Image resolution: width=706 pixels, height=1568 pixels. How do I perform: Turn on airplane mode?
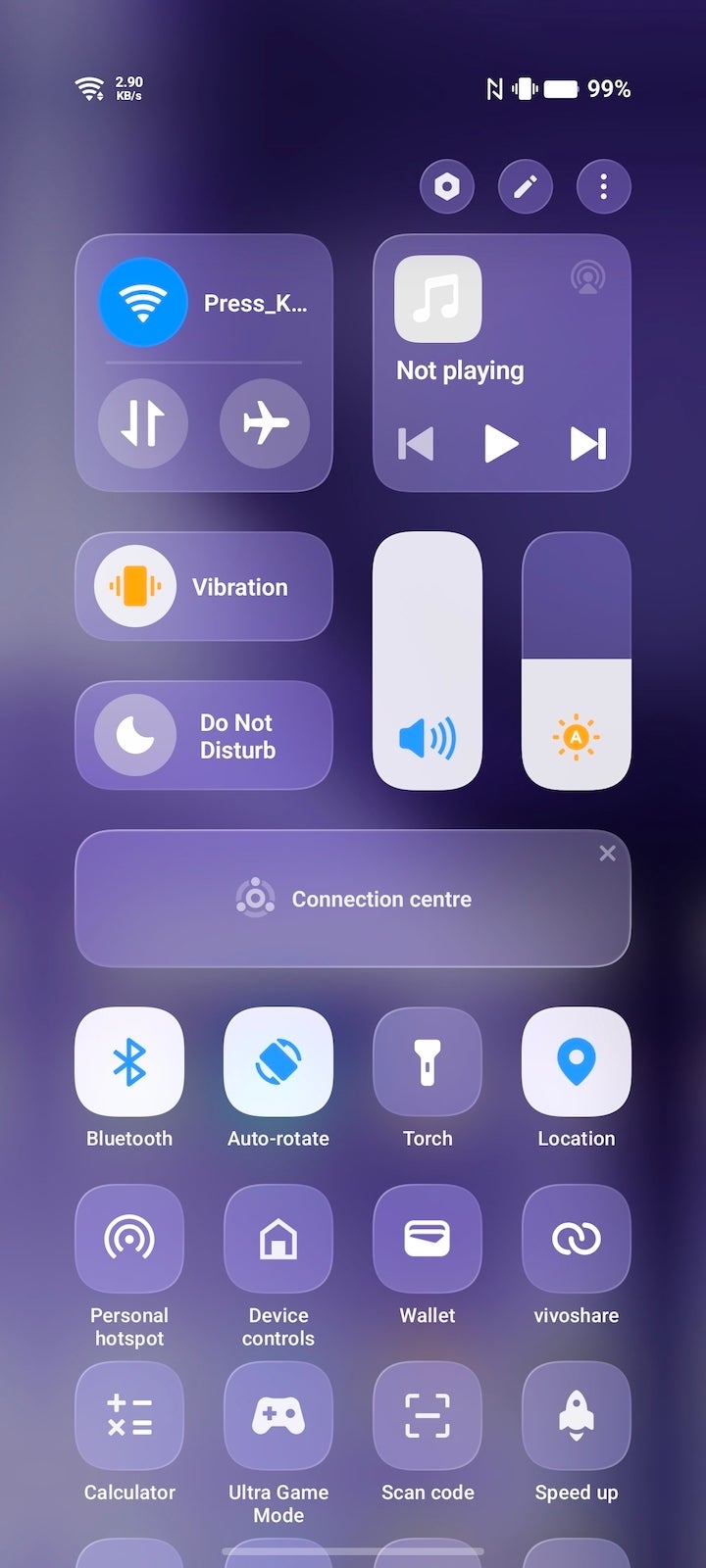tap(265, 423)
